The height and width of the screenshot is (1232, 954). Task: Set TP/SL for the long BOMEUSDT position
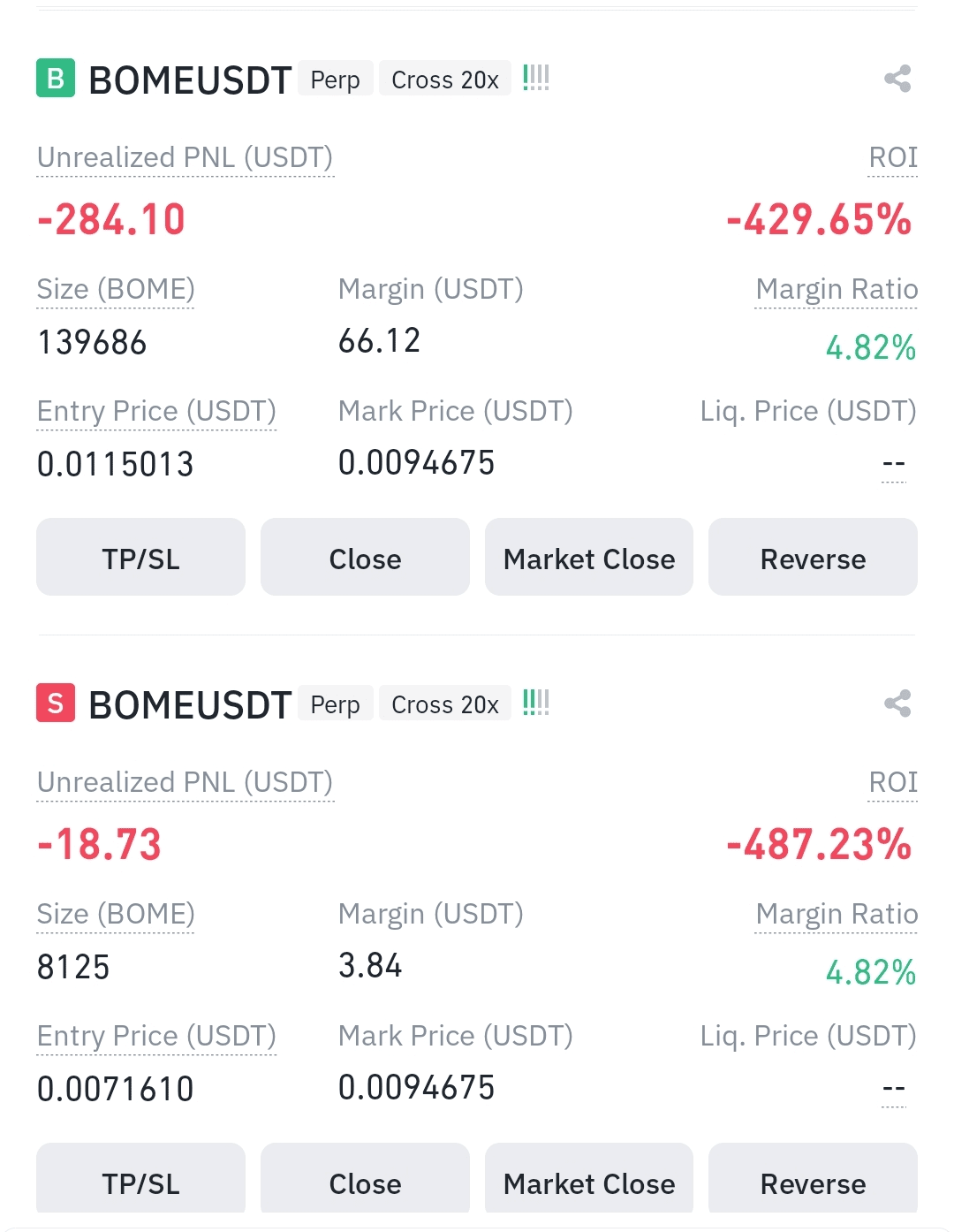point(140,558)
